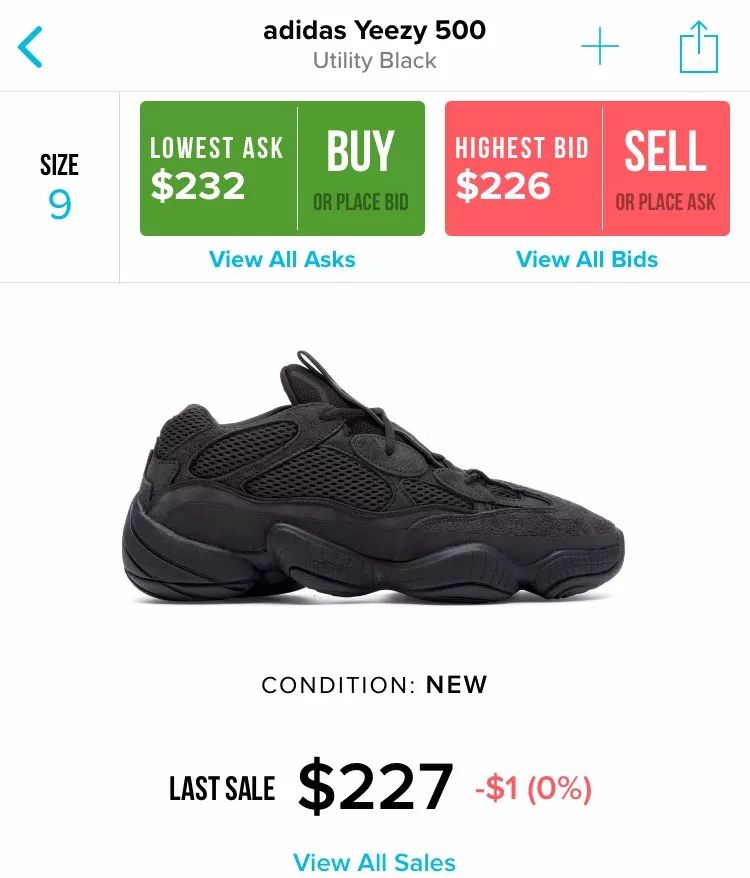Open View All Bids
The height and width of the screenshot is (878, 750).
click(587, 259)
